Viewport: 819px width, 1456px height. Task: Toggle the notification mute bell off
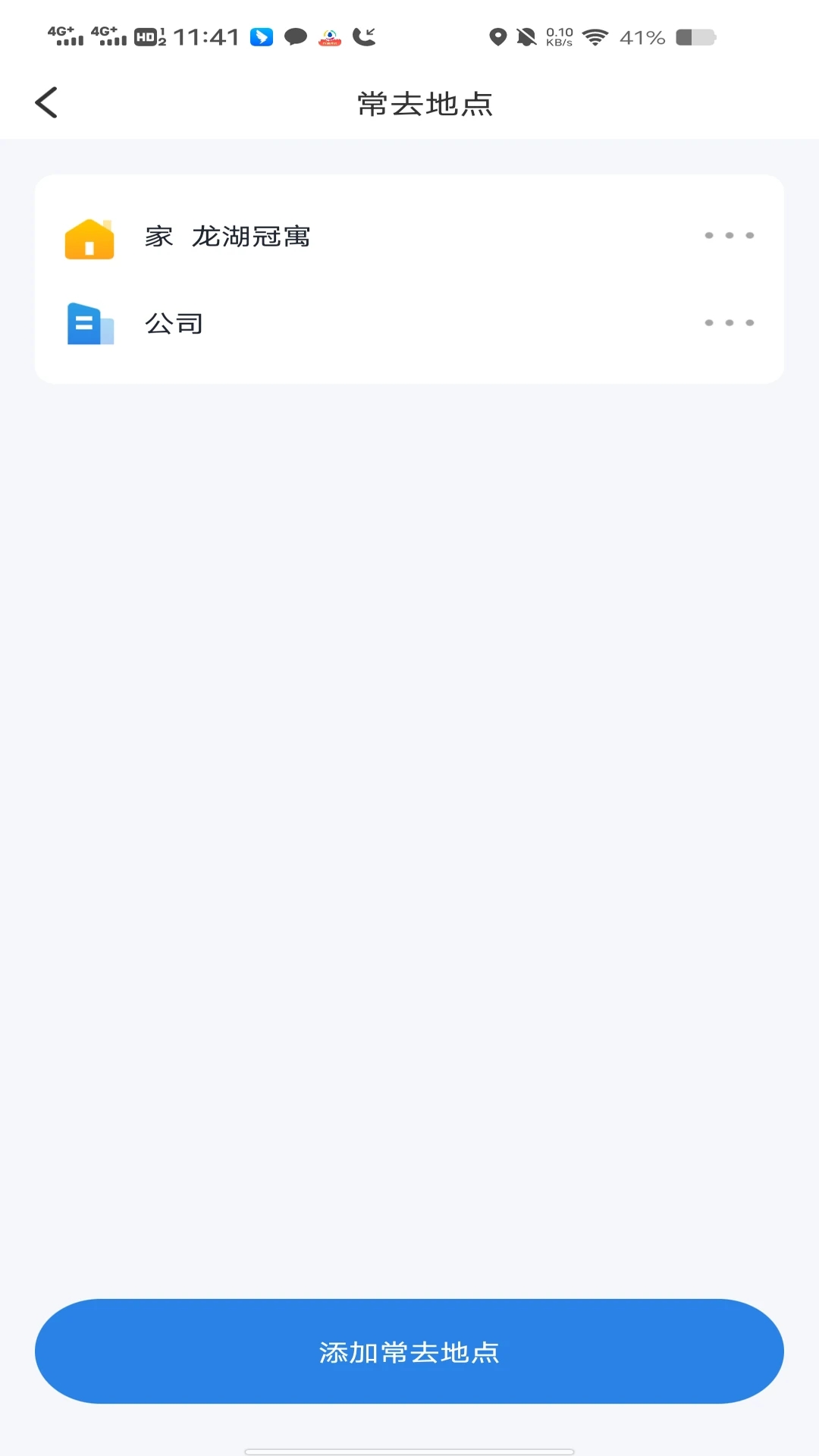[x=526, y=37]
